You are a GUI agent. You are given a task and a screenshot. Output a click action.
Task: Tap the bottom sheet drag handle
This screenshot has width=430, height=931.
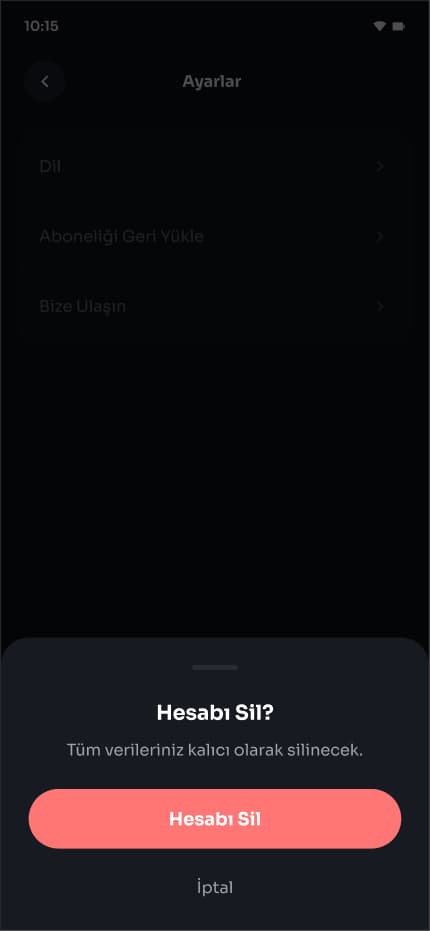pyautogui.click(x=215, y=667)
